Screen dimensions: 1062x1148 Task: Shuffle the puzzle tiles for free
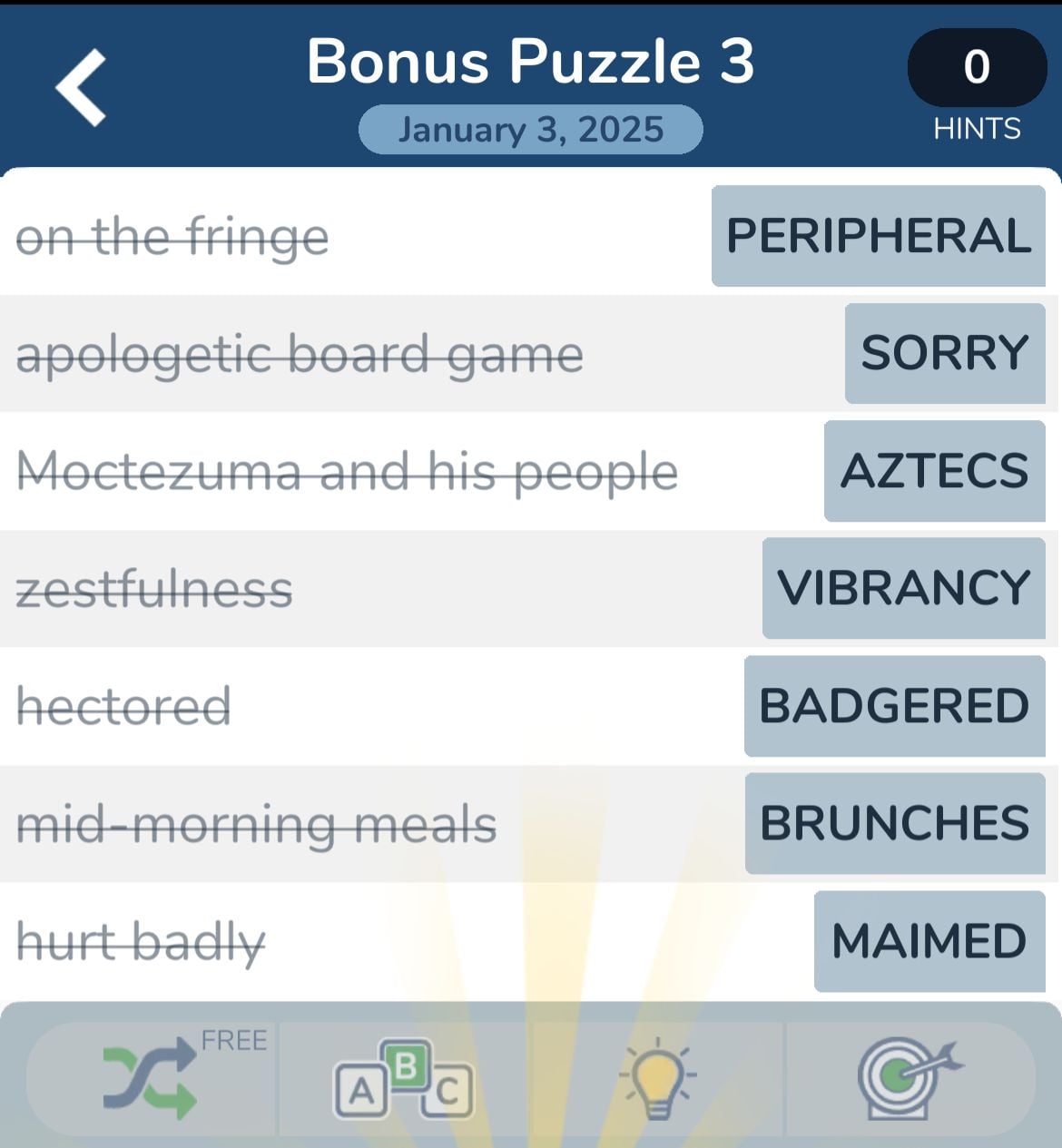click(x=152, y=1078)
